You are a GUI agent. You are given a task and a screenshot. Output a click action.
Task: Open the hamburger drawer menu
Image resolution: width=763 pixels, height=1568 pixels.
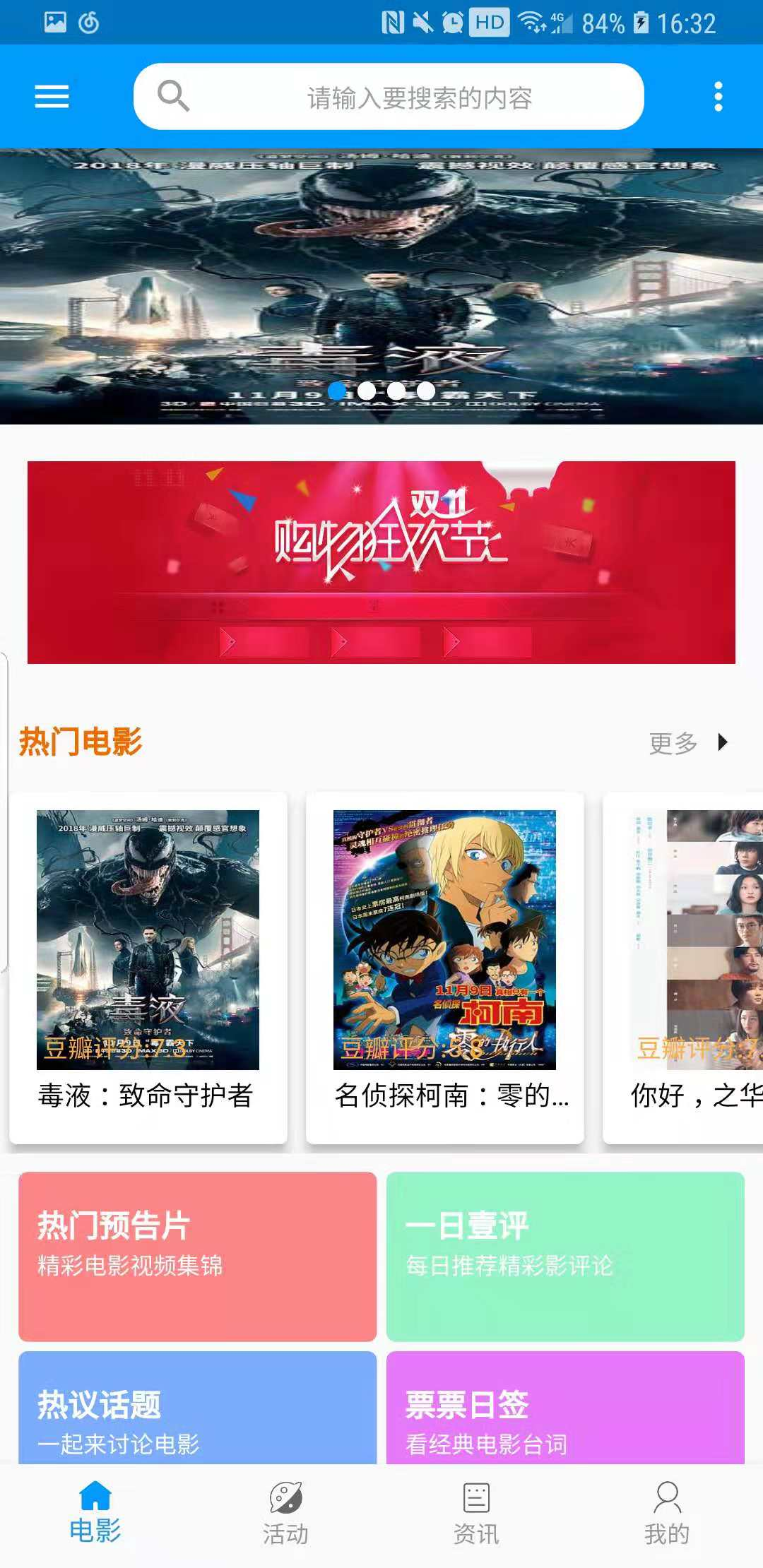tap(52, 97)
